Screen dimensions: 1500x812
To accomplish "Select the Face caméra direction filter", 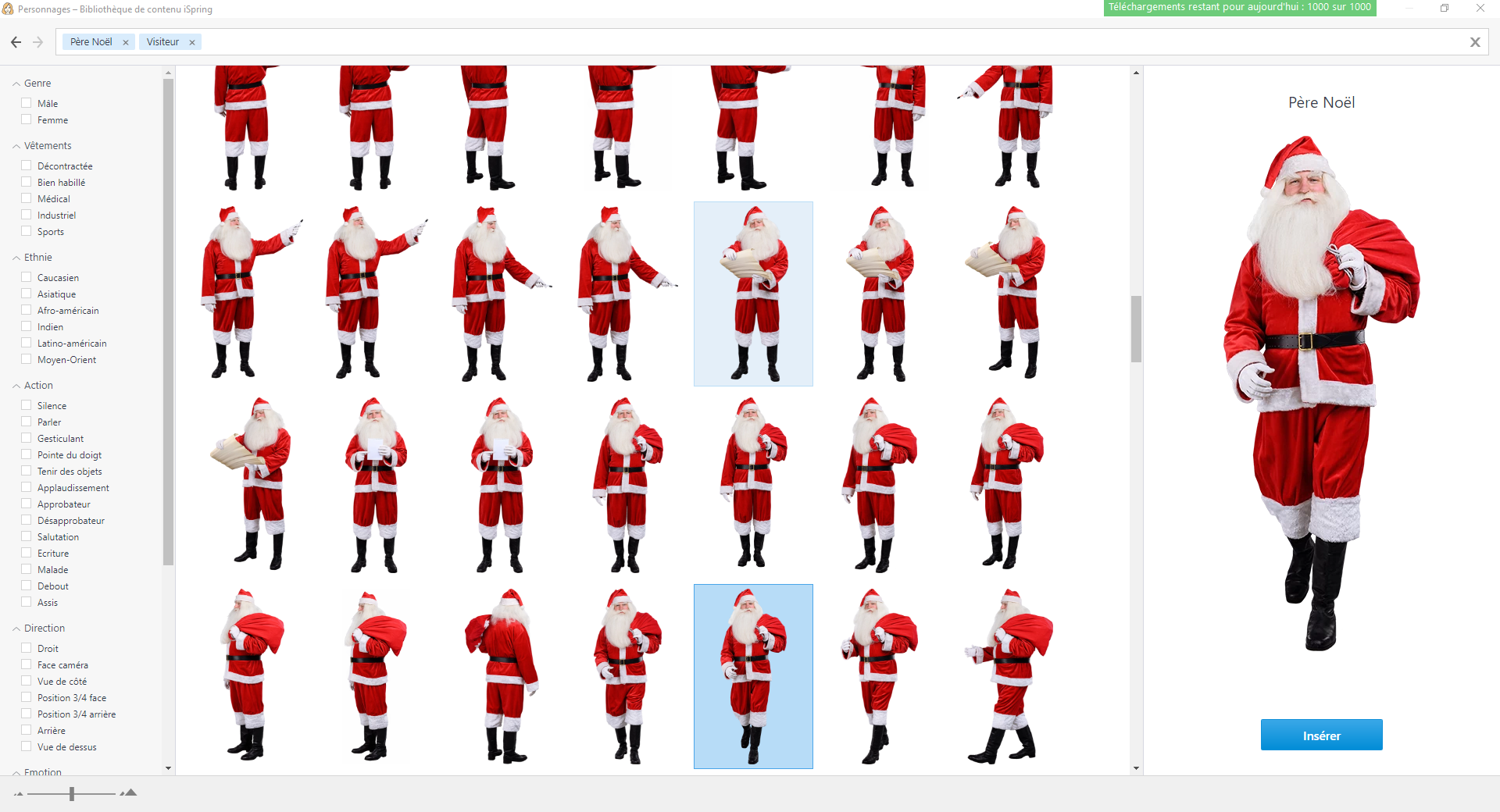I will tap(27, 664).
